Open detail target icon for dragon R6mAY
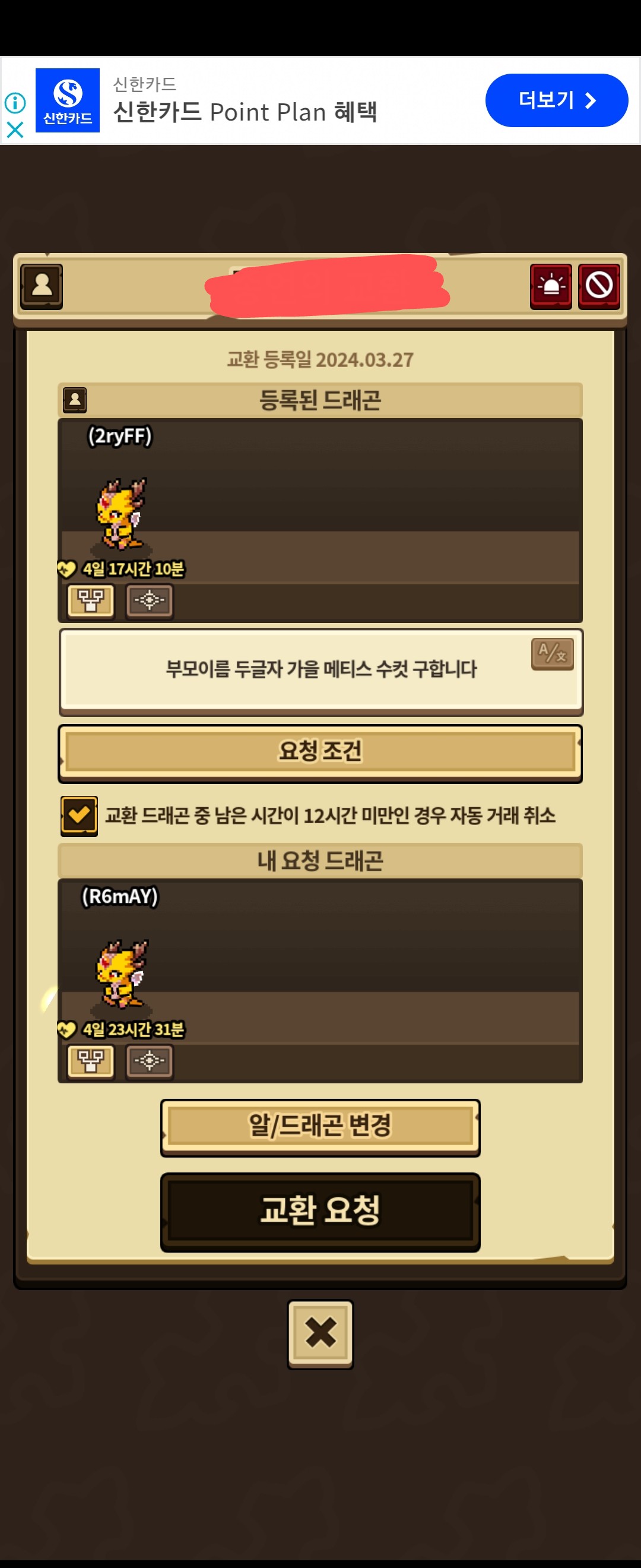This screenshot has width=641, height=1568. point(149,1061)
